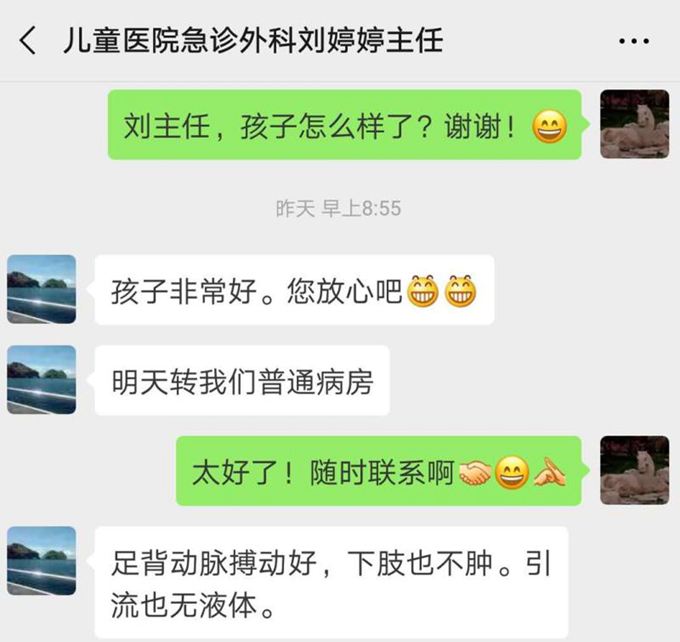Open the doctor's avatar beside 足背动脉搏动好
Screen dimensions: 680x642
(x=42, y=561)
